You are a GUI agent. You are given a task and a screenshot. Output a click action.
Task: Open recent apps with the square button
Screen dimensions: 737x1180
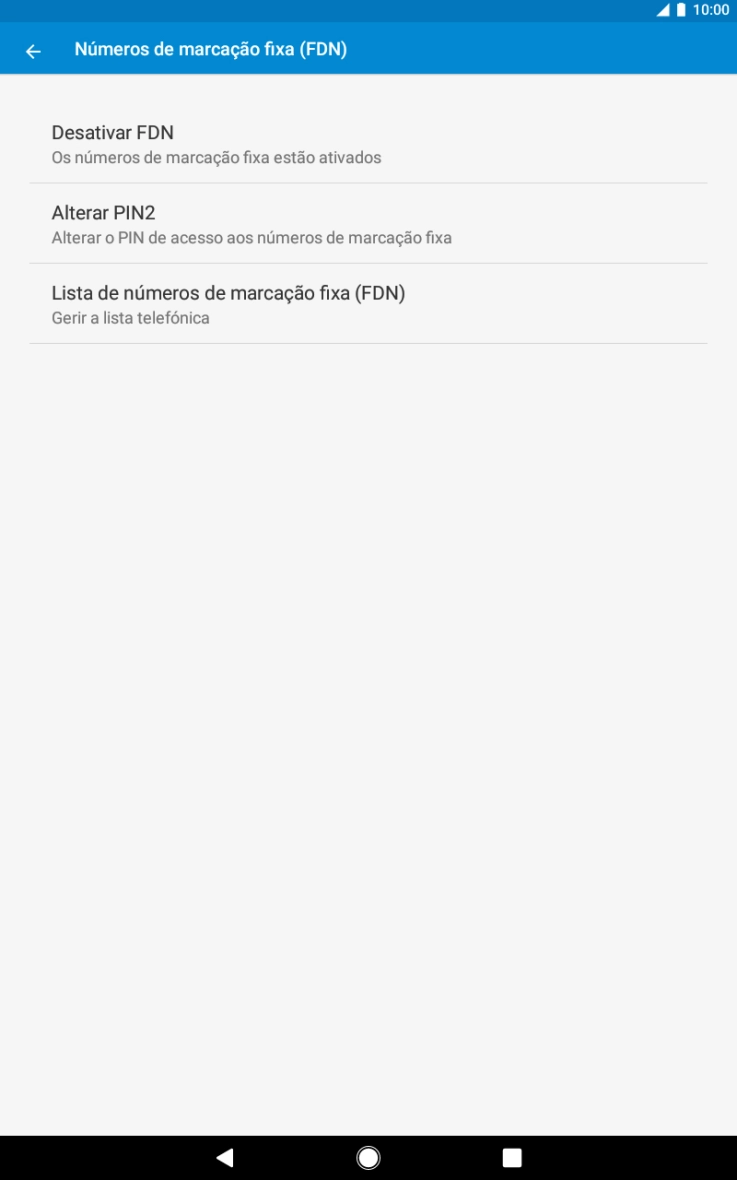[x=512, y=1156]
